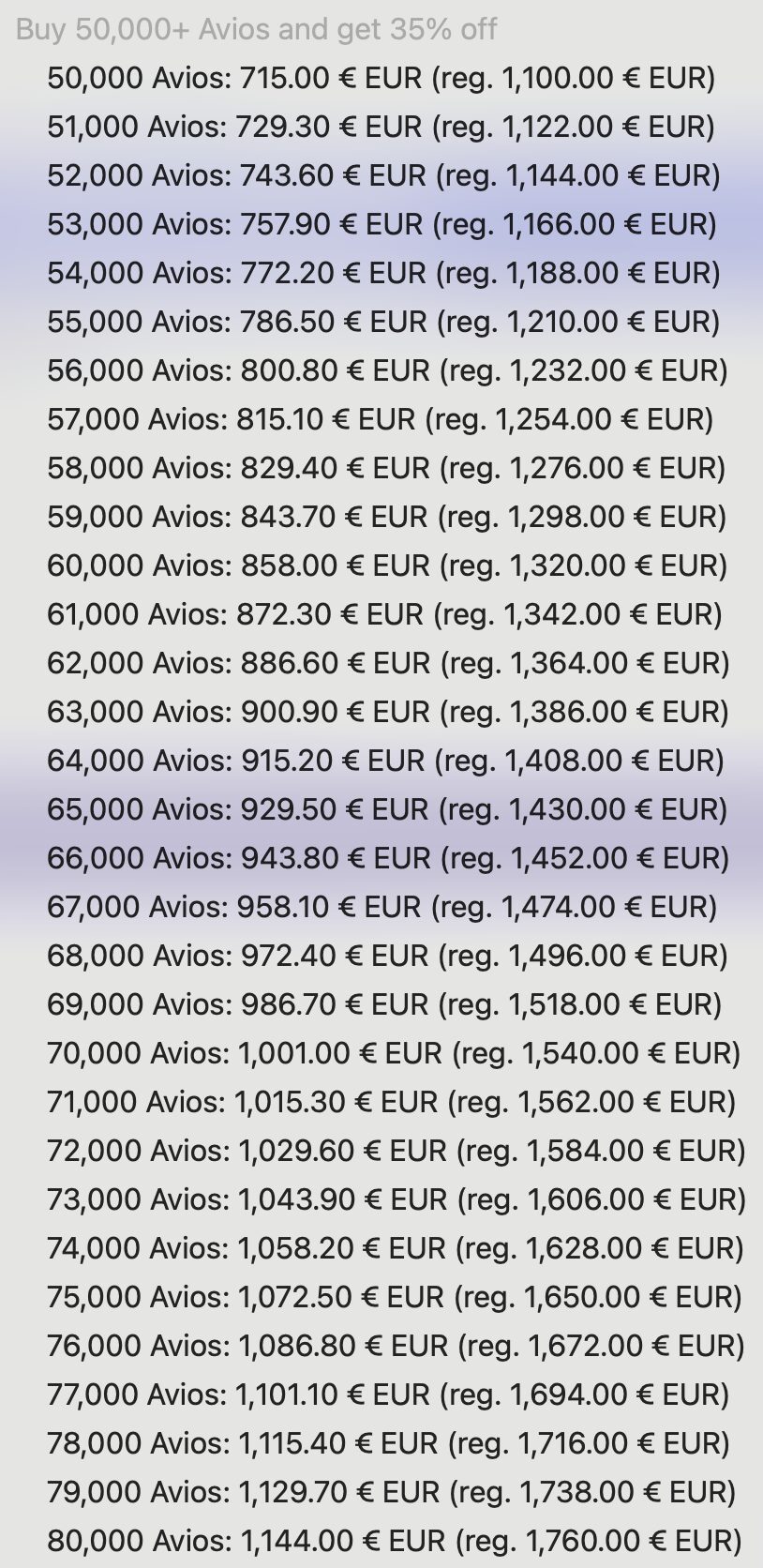Select the 74,000 Avios option

395,1248
